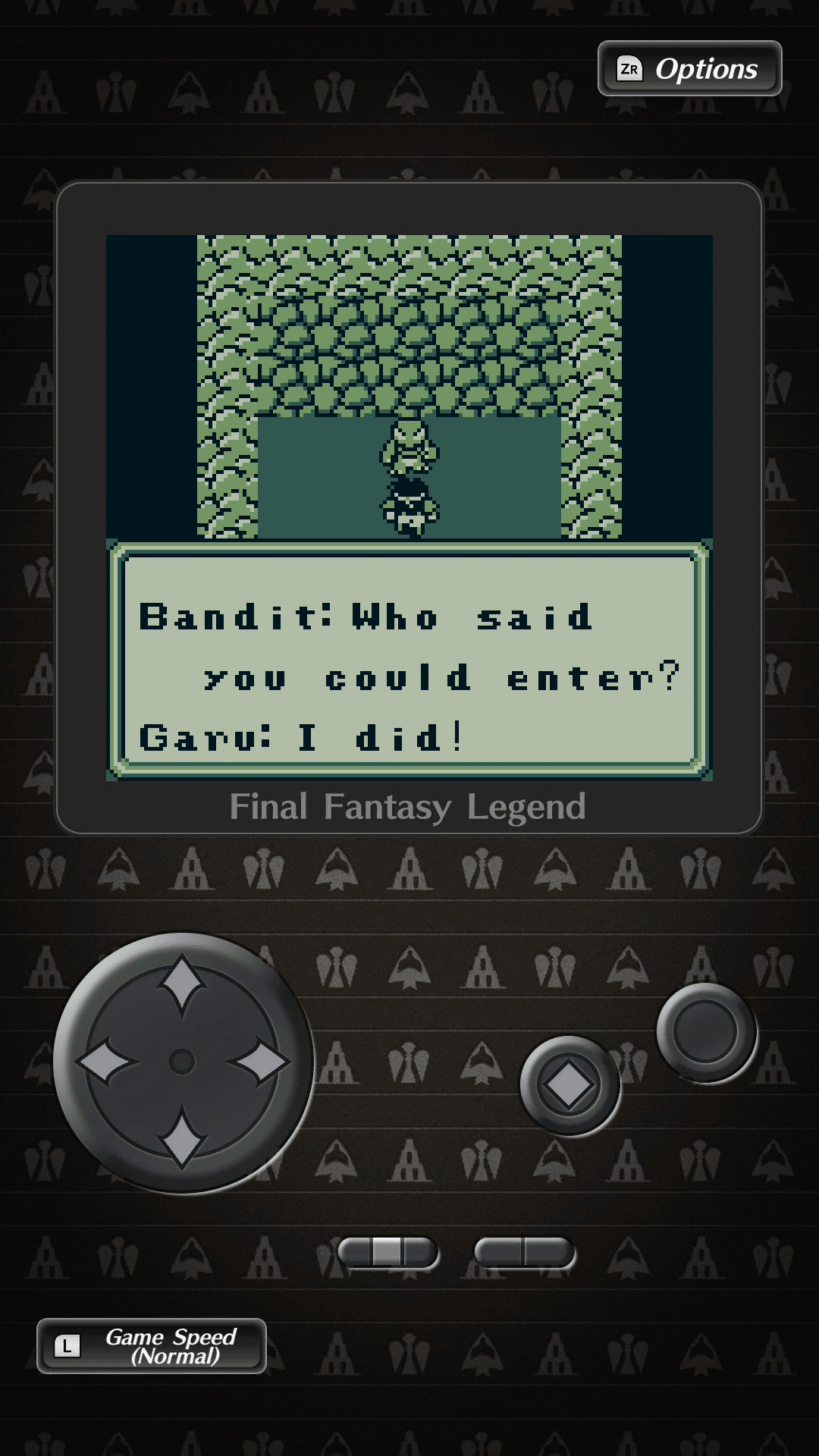Tap the right arrow on the d-pad
This screenshot has width=819, height=1456.
pos(260,1062)
